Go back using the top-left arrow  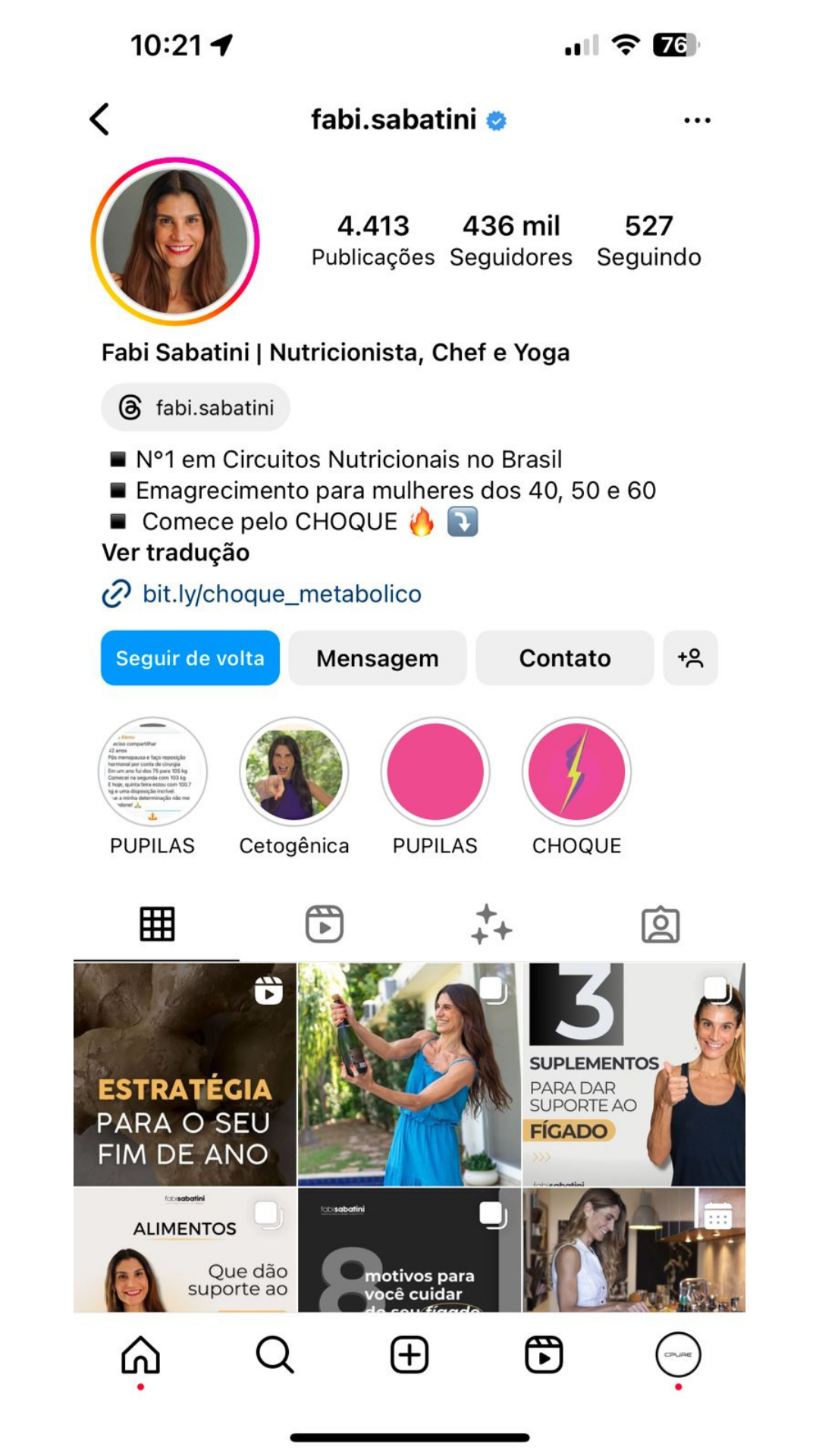100,120
